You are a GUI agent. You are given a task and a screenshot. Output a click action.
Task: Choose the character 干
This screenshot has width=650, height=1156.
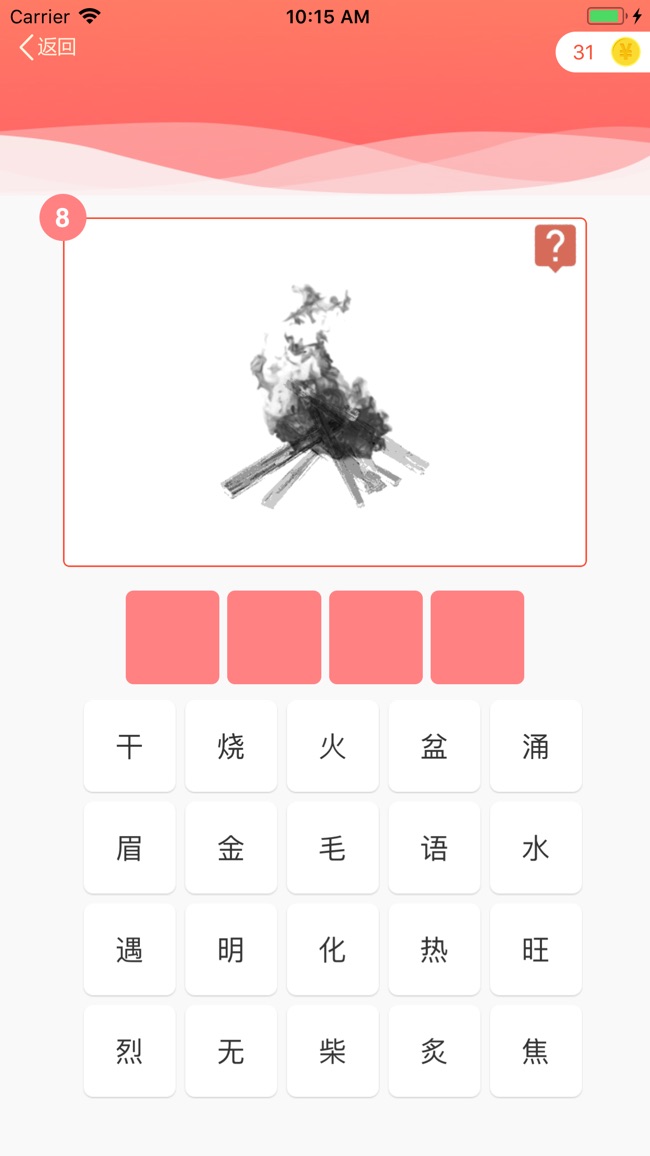click(129, 746)
